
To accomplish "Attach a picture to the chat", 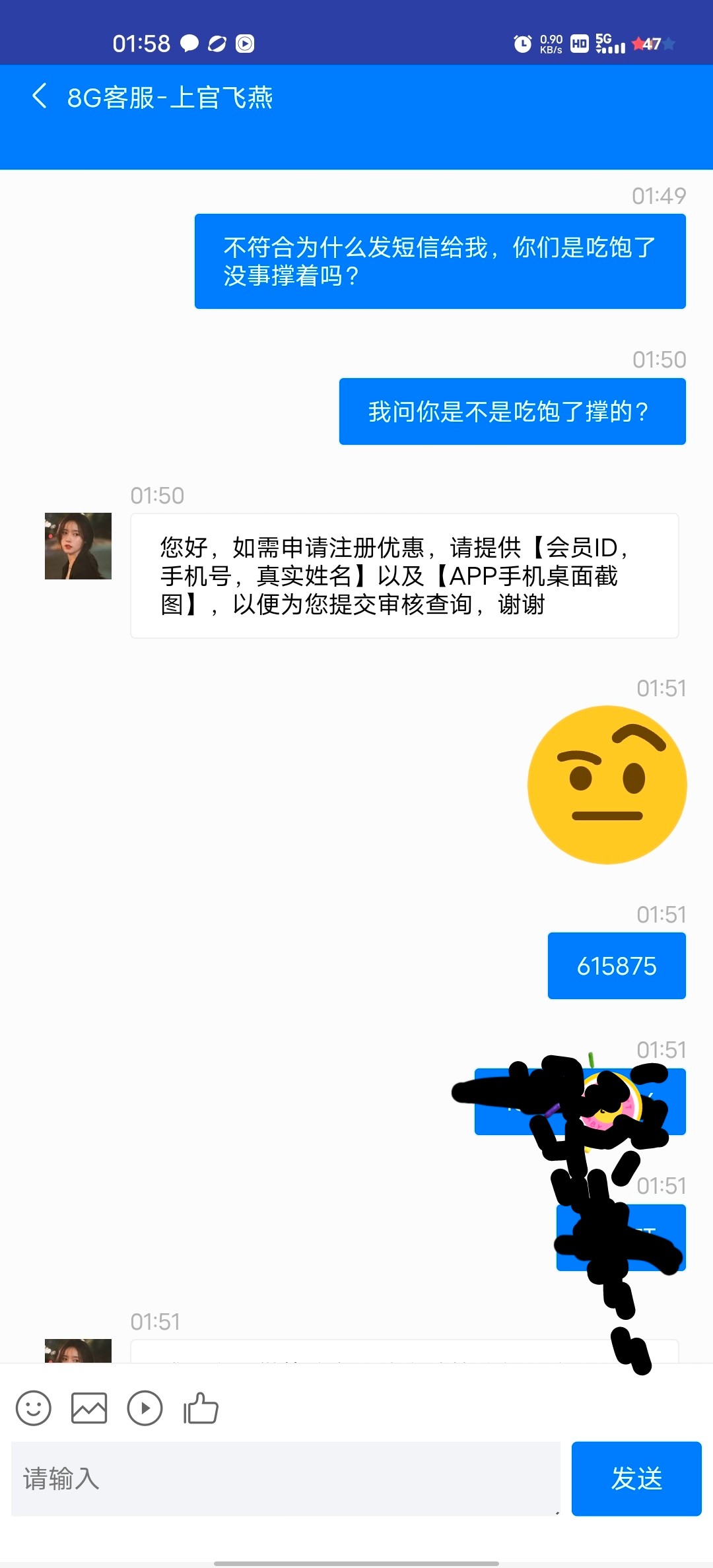I will pos(89,1408).
